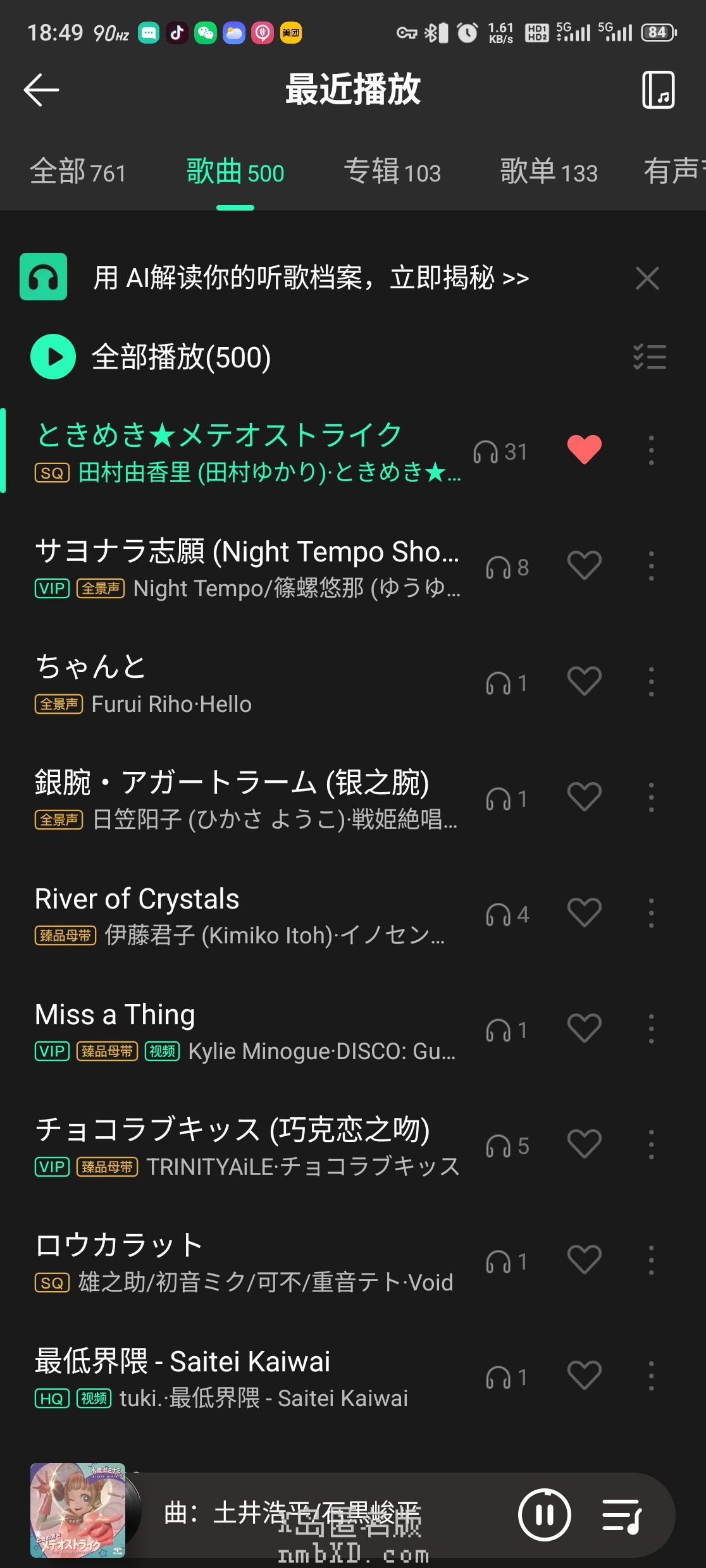Switch to the 全部 761 tab
The width and height of the screenshot is (706, 1568).
click(78, 172)
